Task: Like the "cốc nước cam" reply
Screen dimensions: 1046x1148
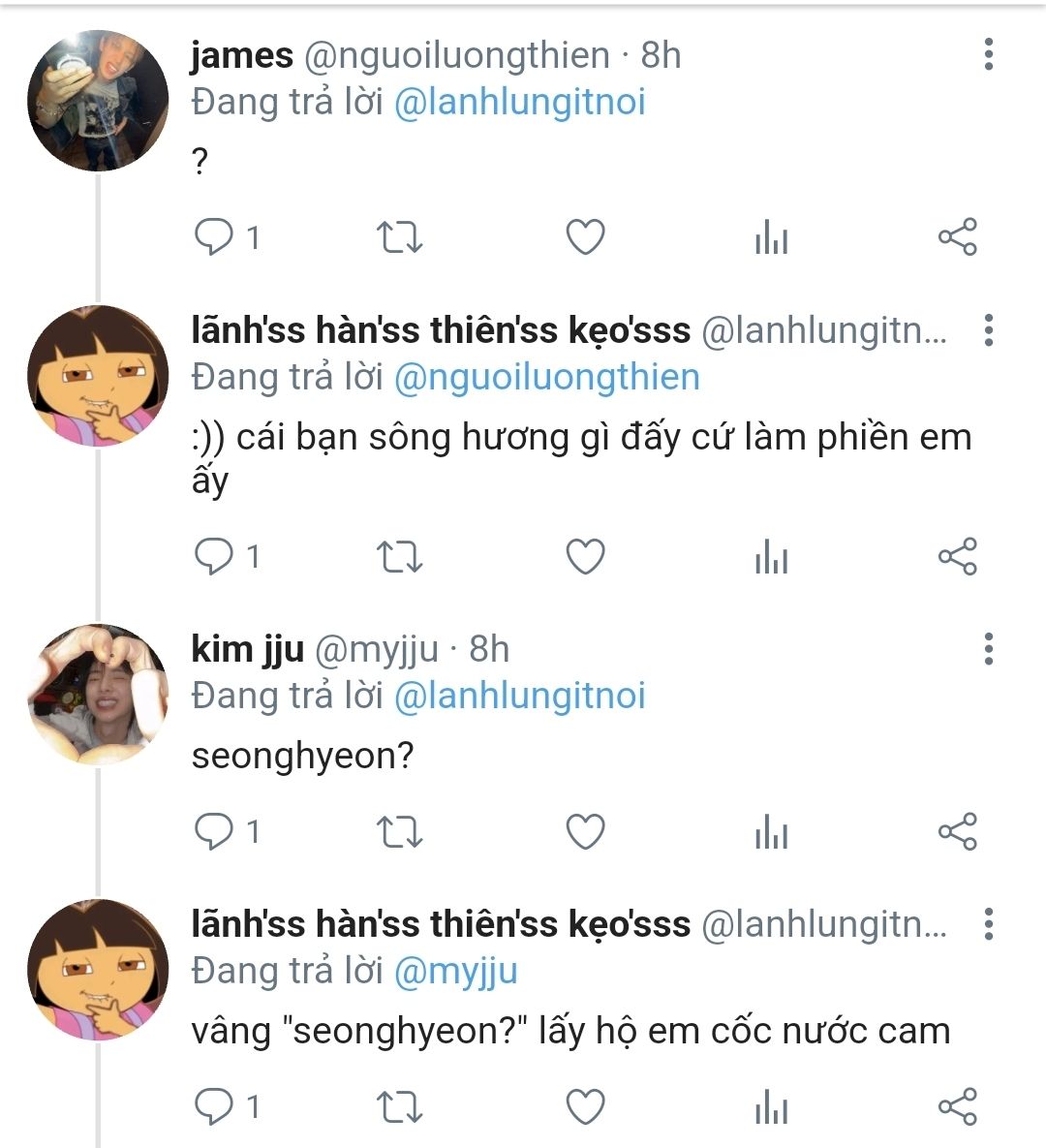Action: pyautogui.click(x=585, y=1106)
